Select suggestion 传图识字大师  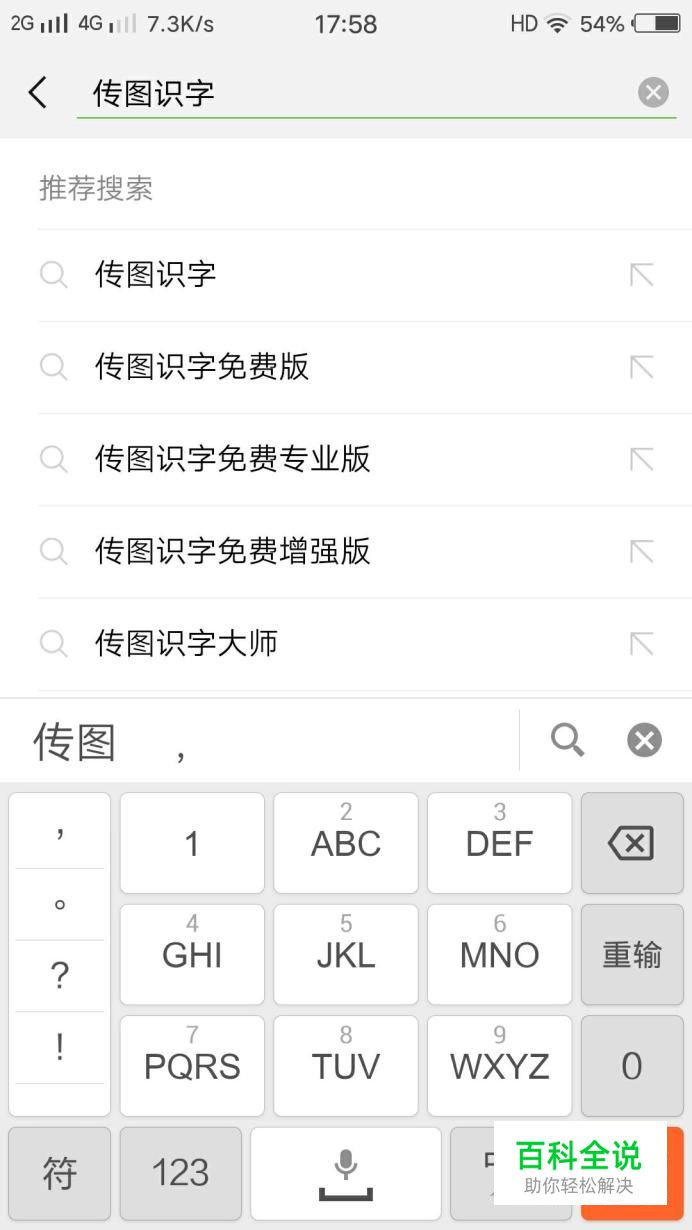(364, 643)
